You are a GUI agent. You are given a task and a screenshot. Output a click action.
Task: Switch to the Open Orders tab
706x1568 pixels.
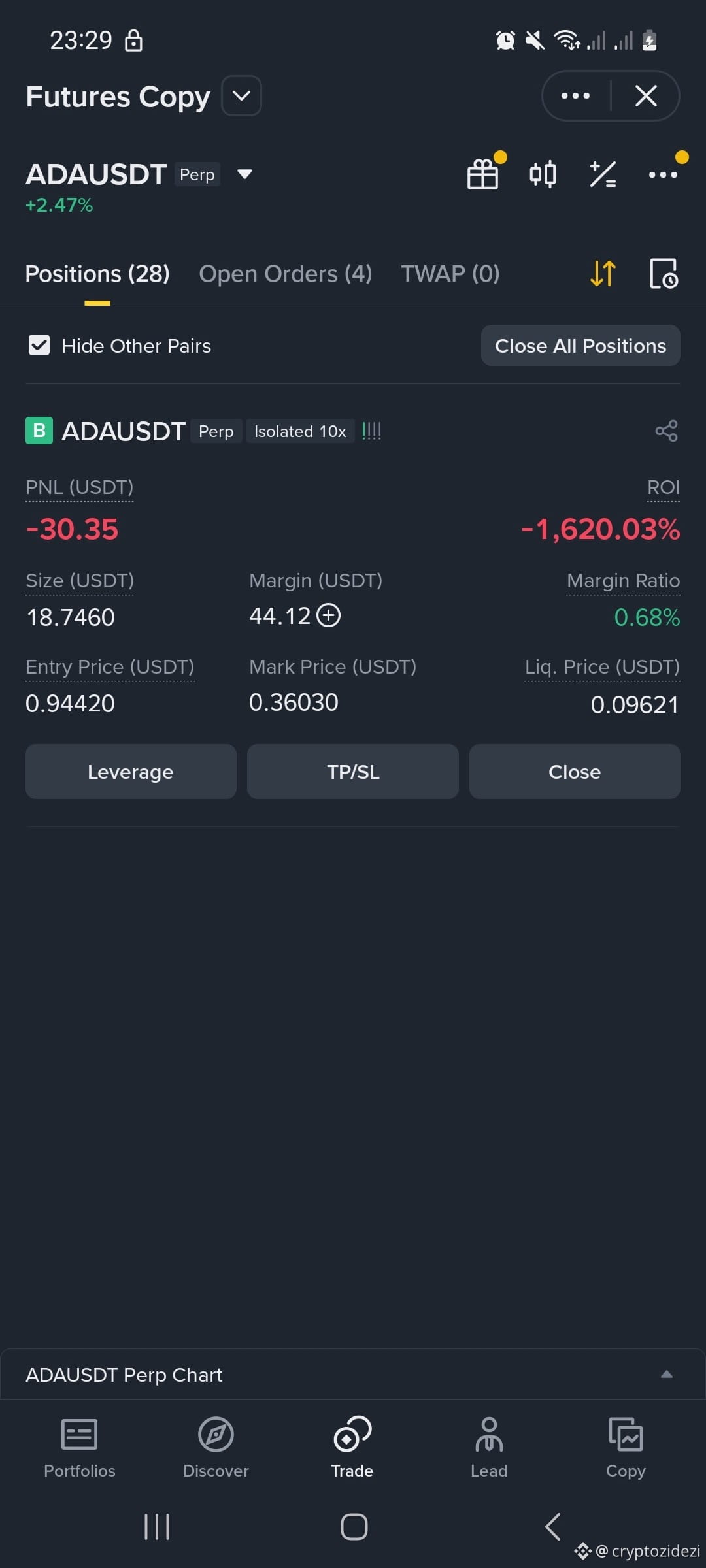point(285,274)
